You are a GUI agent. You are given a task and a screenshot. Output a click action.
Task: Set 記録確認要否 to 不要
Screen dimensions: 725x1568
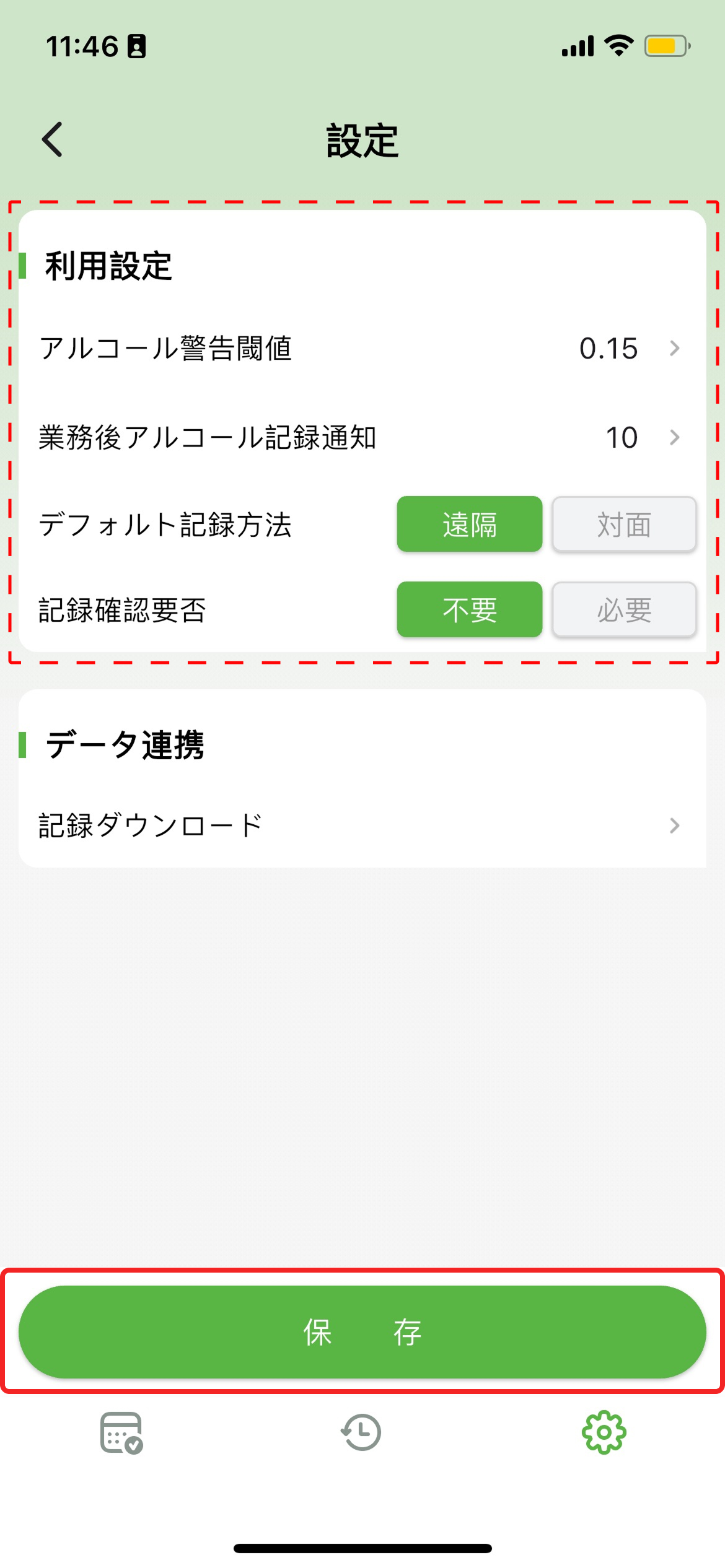pos(469,610)
